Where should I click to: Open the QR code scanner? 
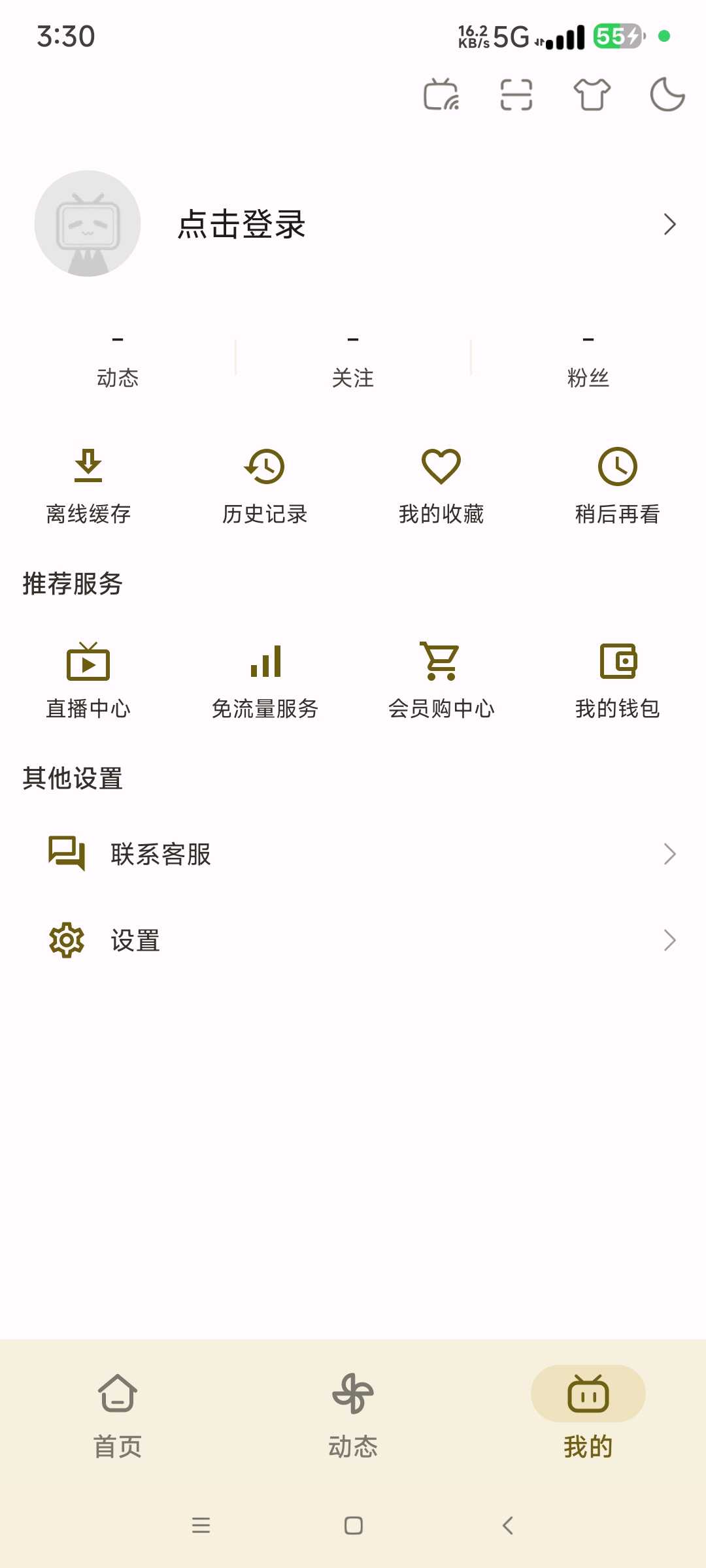[x=516, y=95]
